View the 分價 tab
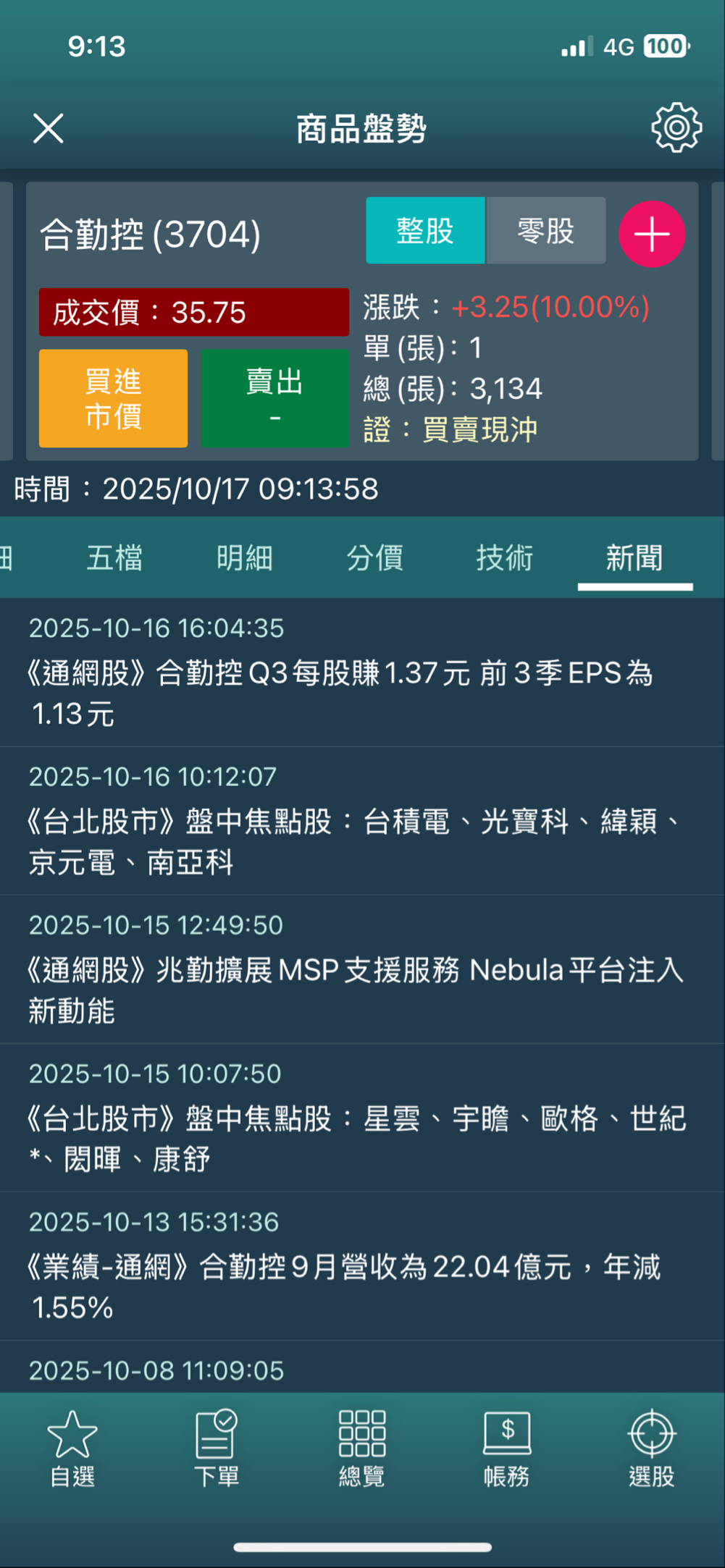725x1568 pixels. 374,558
